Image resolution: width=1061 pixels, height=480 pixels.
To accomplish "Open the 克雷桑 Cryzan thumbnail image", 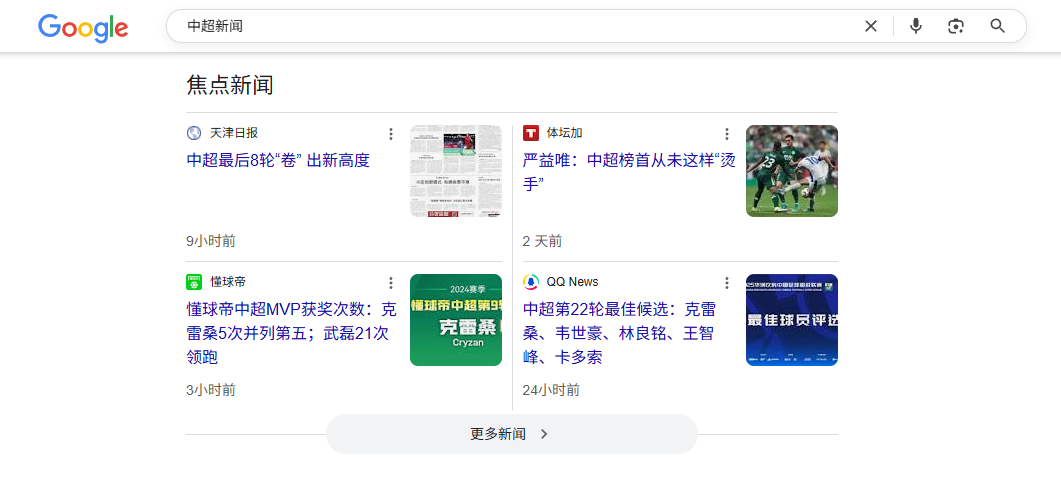I will point(455,320).
